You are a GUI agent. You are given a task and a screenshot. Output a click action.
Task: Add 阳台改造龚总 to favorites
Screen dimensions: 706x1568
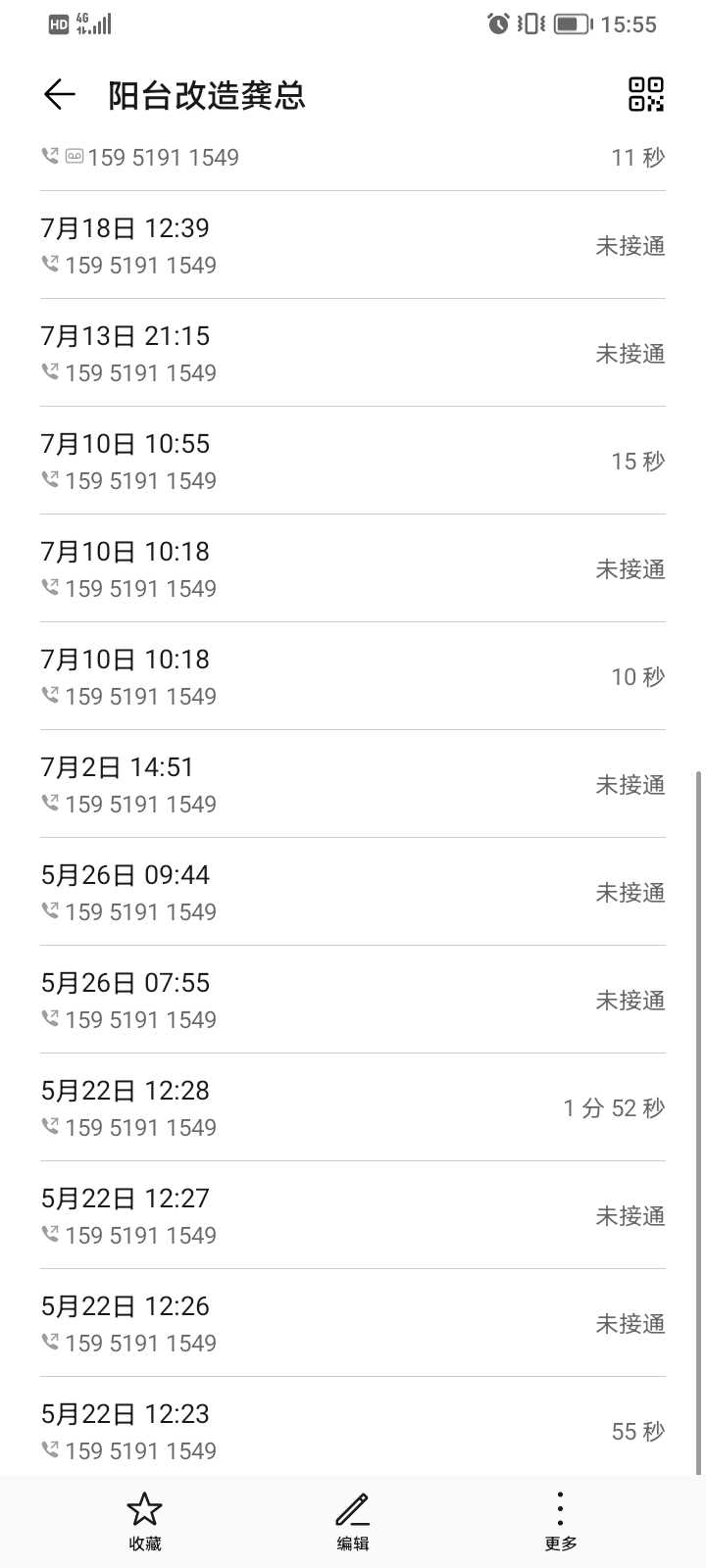144,1520
